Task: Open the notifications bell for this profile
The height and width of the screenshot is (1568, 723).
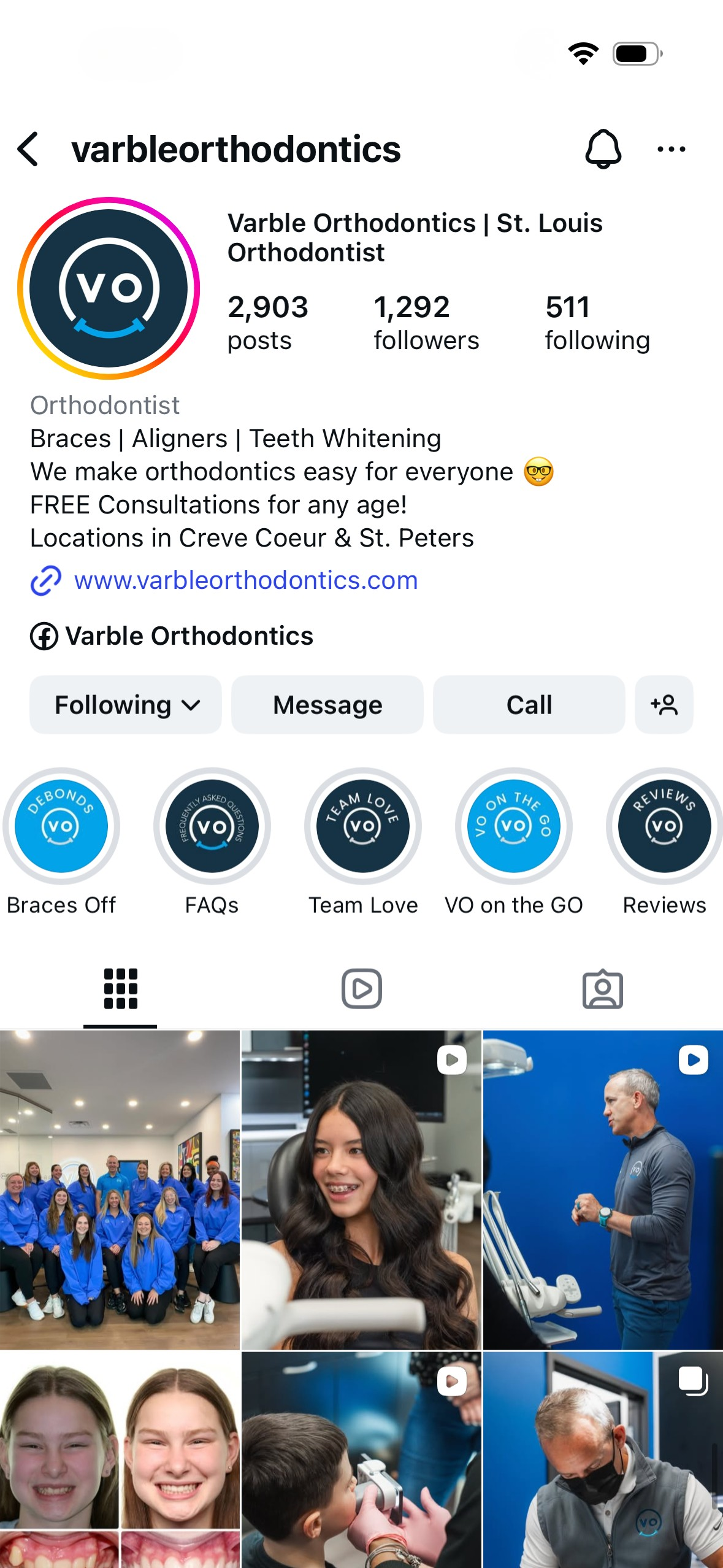Action: 603,149
